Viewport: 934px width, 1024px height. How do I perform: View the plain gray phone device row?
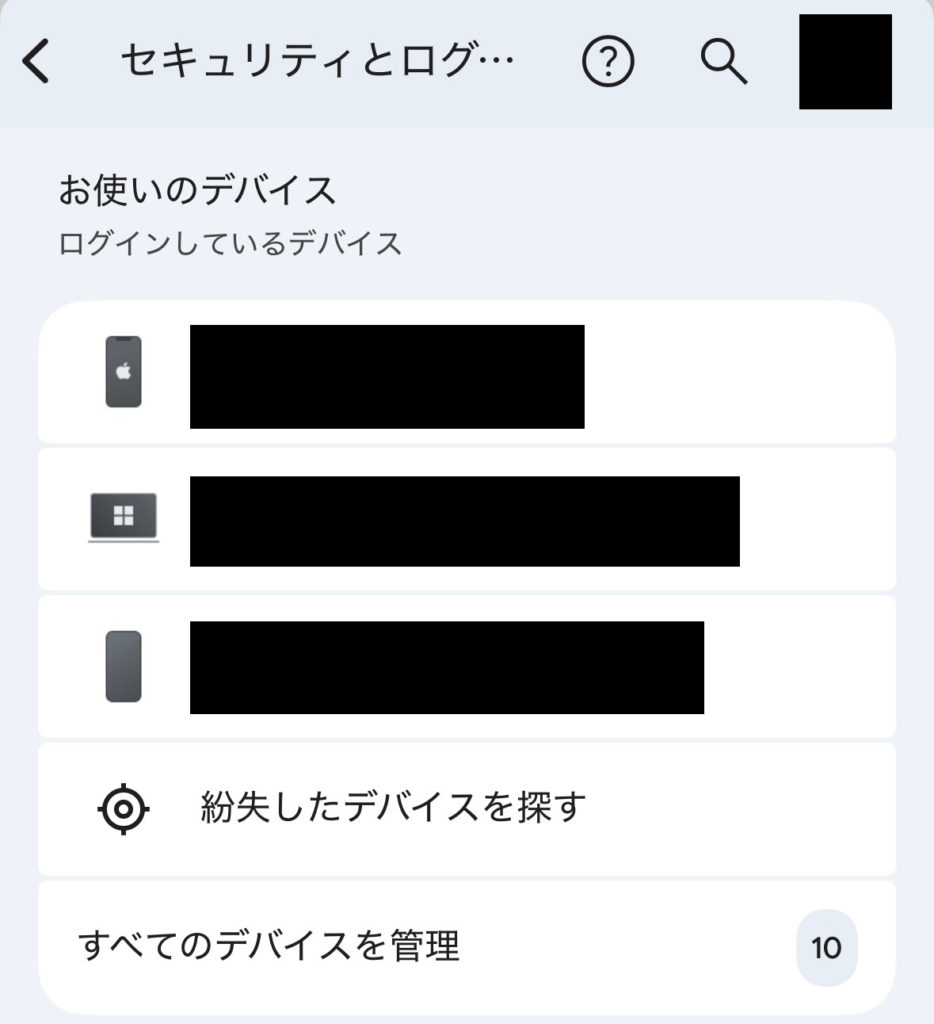click(466, 666)
